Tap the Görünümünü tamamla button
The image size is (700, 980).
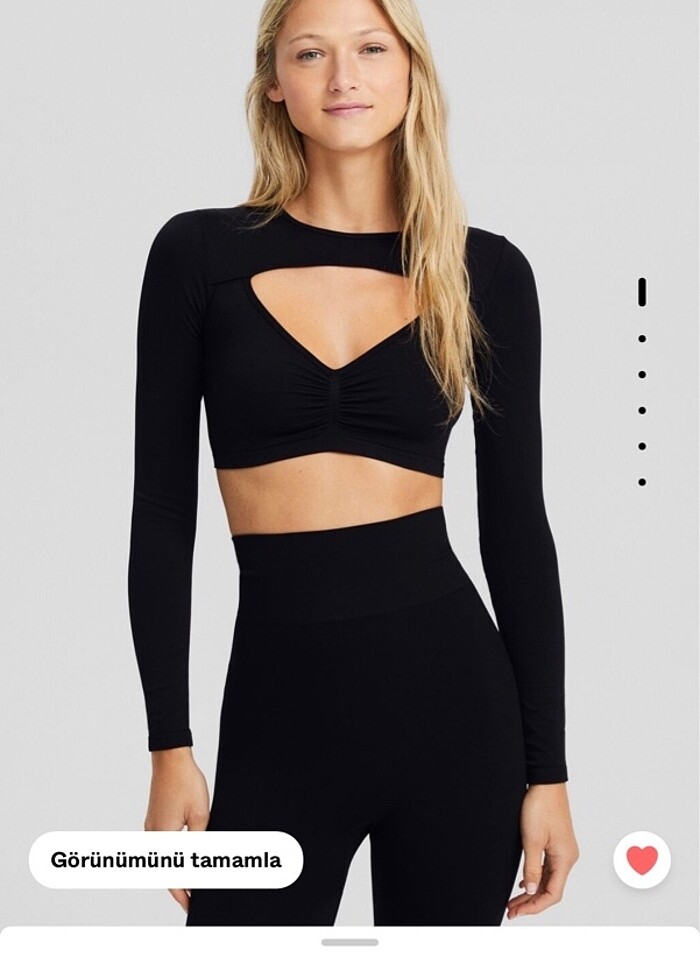pyautogui.click(x=166, y=860)
